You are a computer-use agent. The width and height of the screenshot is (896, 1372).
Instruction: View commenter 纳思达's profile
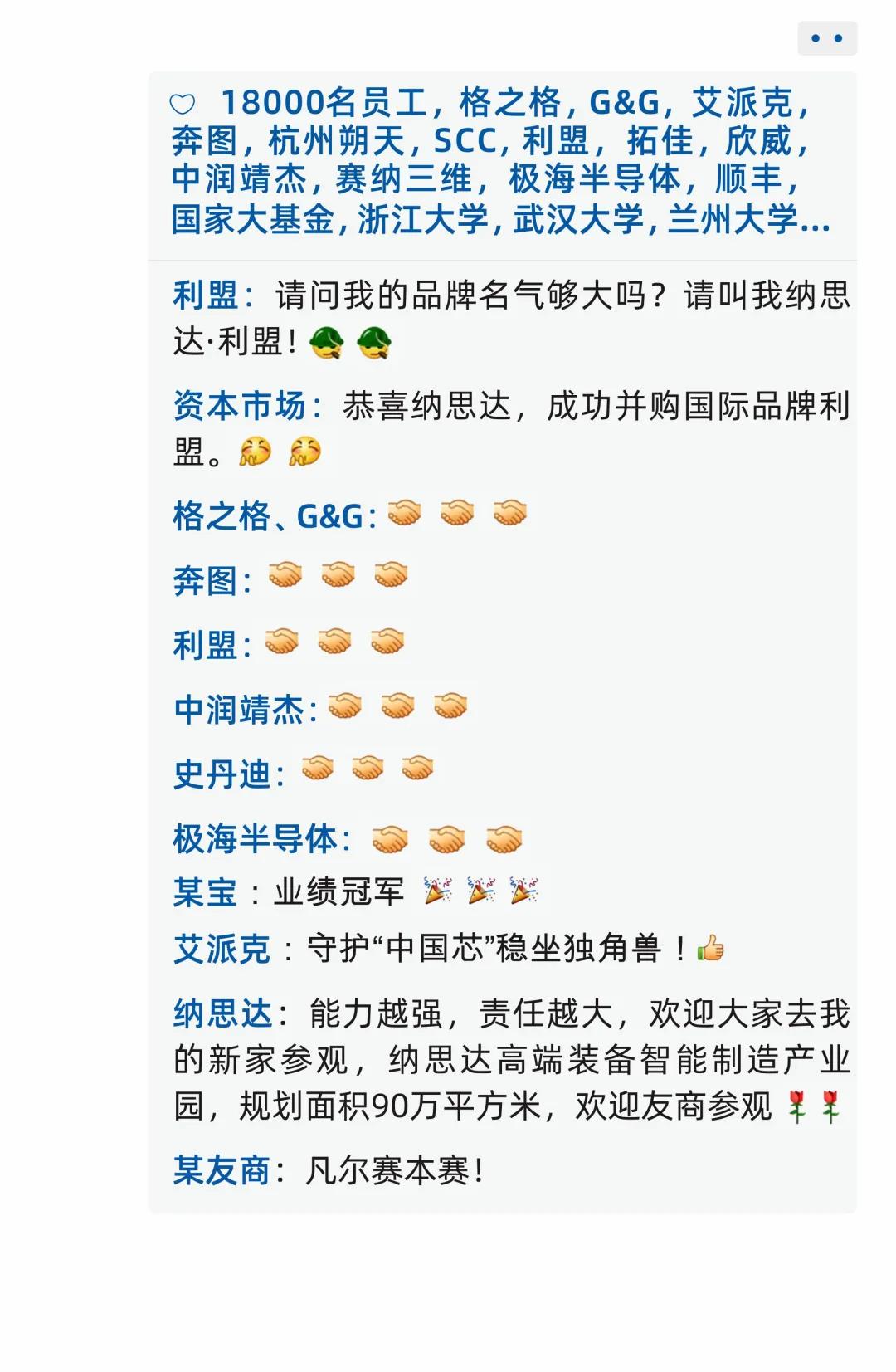[x=222, y=1013]
